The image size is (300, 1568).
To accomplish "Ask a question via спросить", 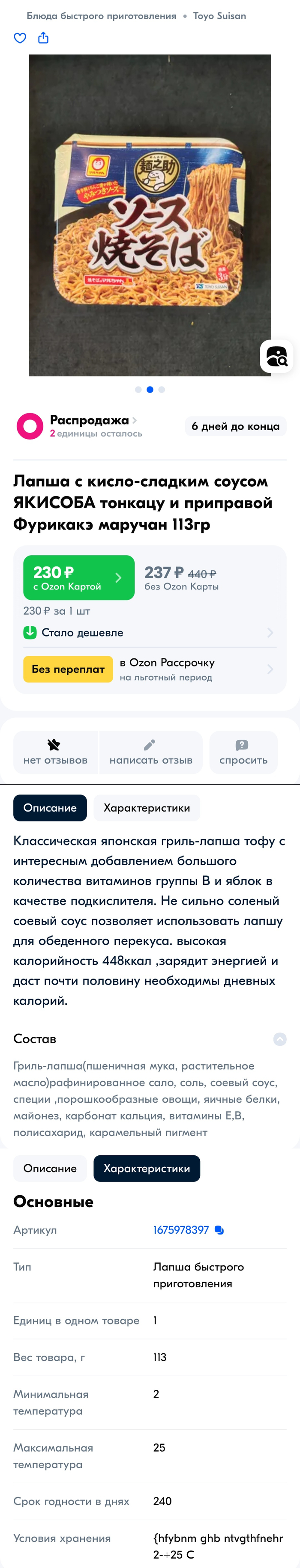I will [243, 753].
